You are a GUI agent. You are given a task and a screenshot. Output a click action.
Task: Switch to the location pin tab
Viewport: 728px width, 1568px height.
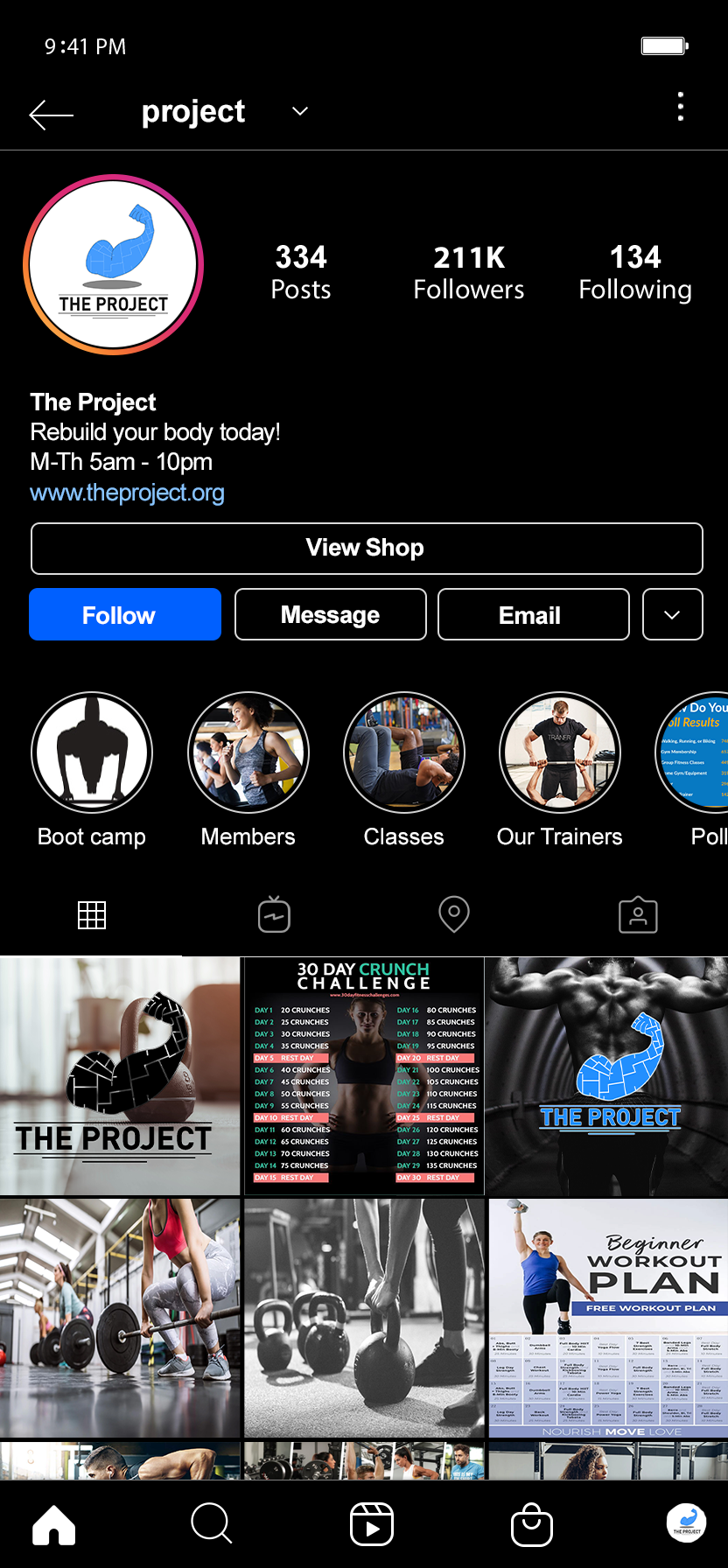454,914
